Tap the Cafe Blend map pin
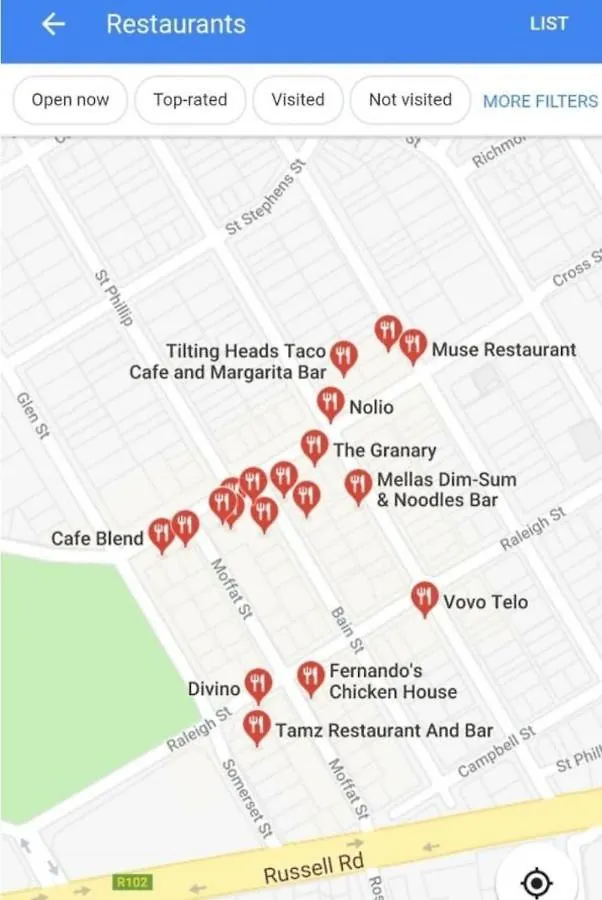The width and height of the screenshot is (602, 900). [x=160, y=535]
